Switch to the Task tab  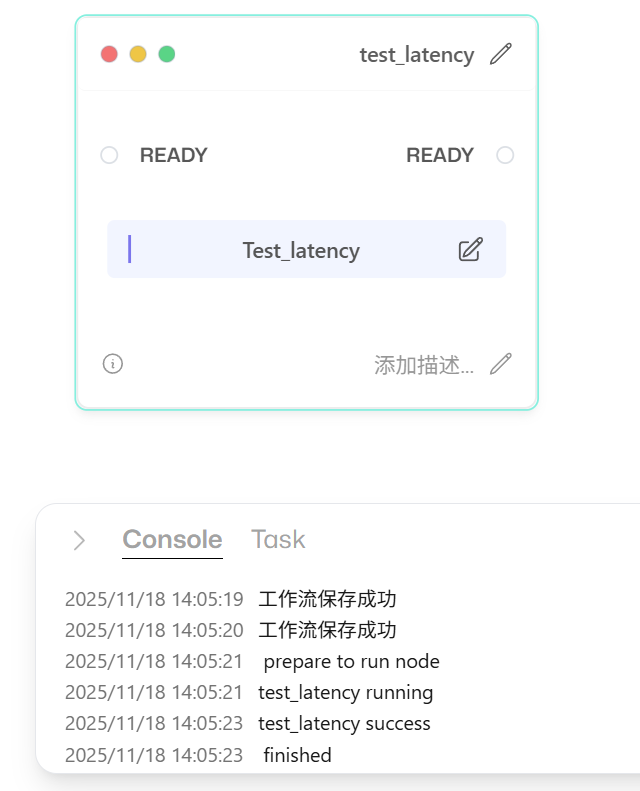click(278, 540)
